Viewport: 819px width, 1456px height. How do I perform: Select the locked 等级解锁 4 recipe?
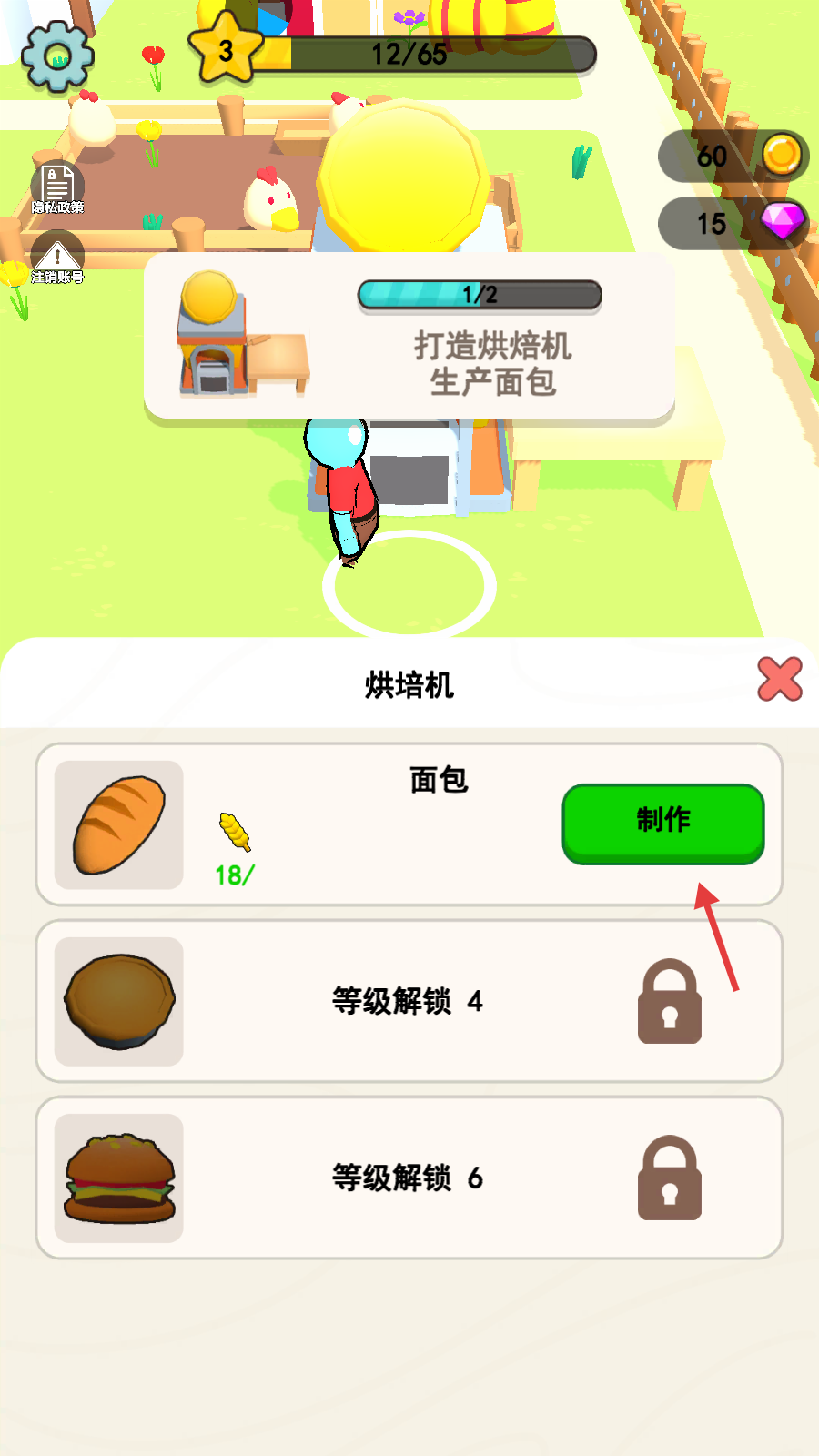[409, 1001]
